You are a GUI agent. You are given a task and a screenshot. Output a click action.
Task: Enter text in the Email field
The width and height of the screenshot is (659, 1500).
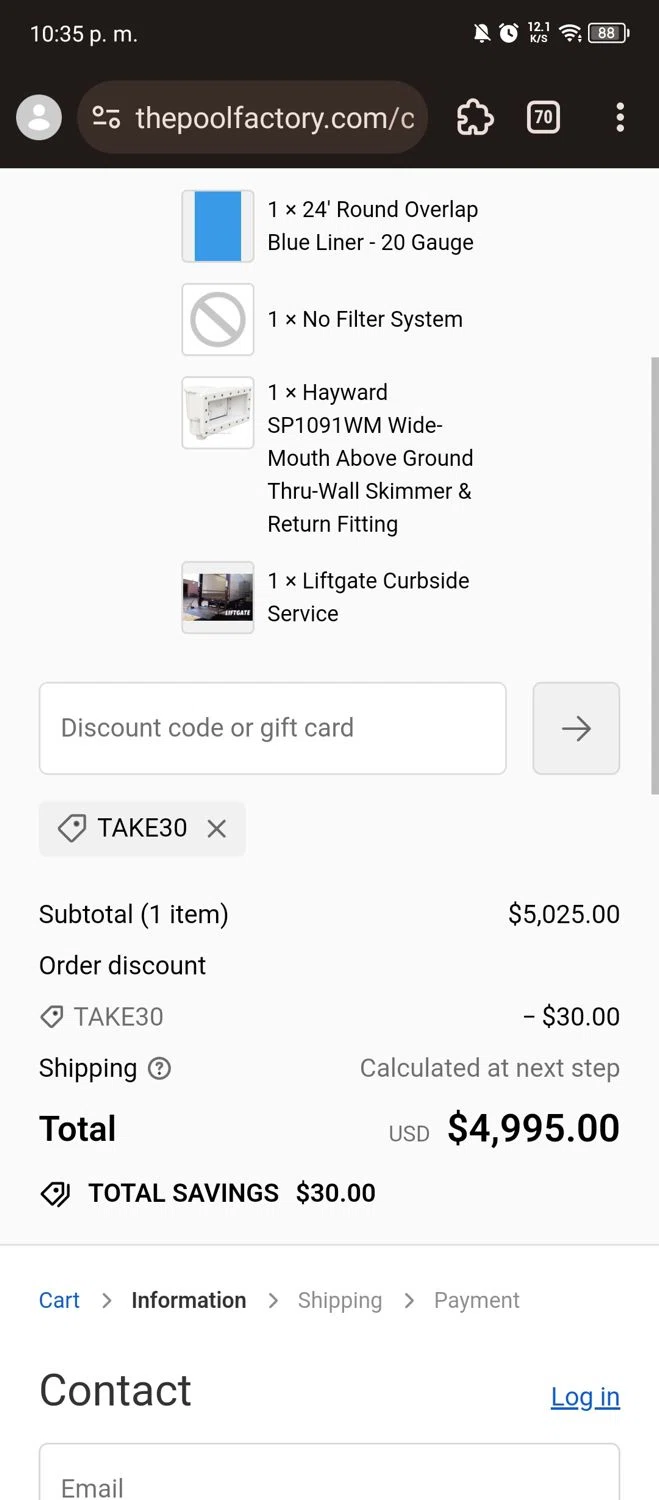coord(329,1480)
